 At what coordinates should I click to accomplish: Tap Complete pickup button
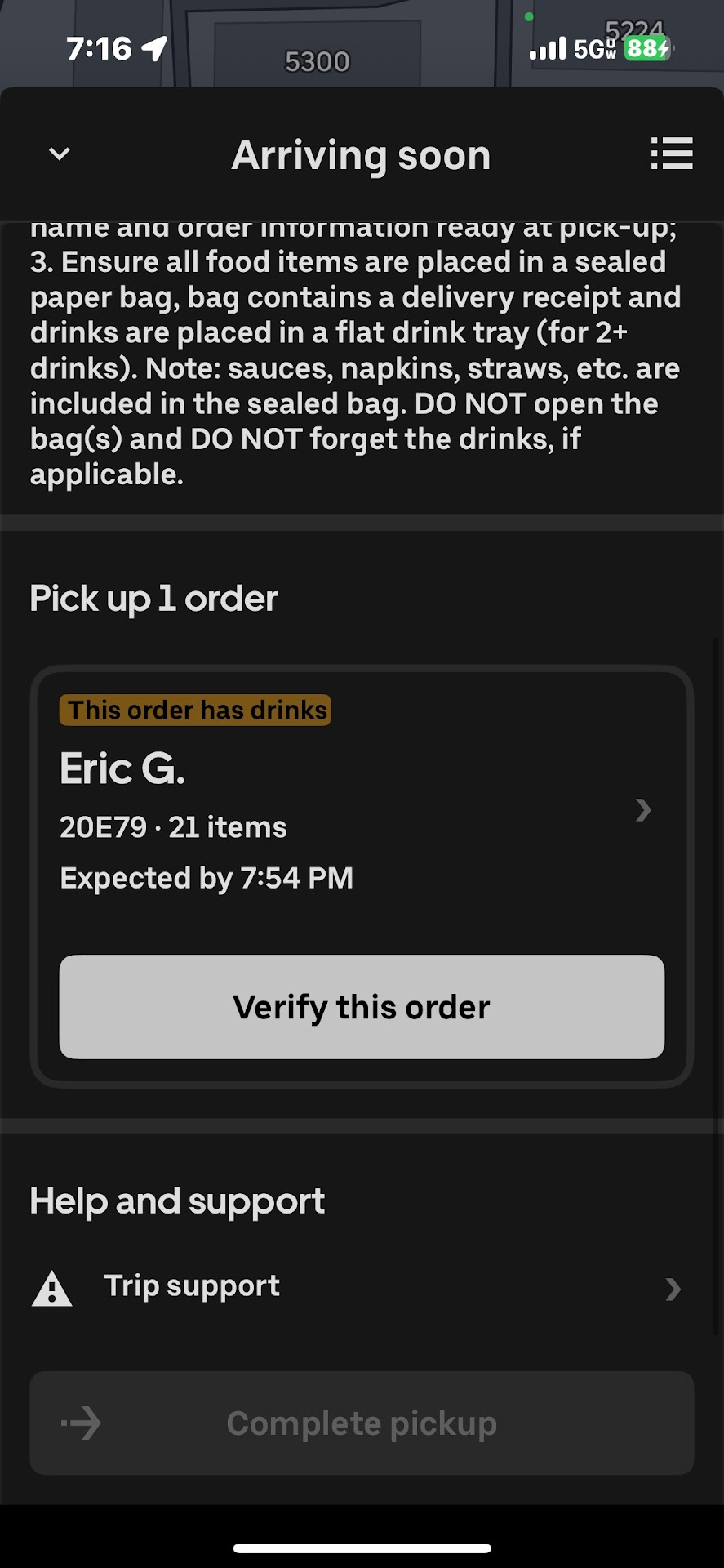click(x=362, y=1423)
